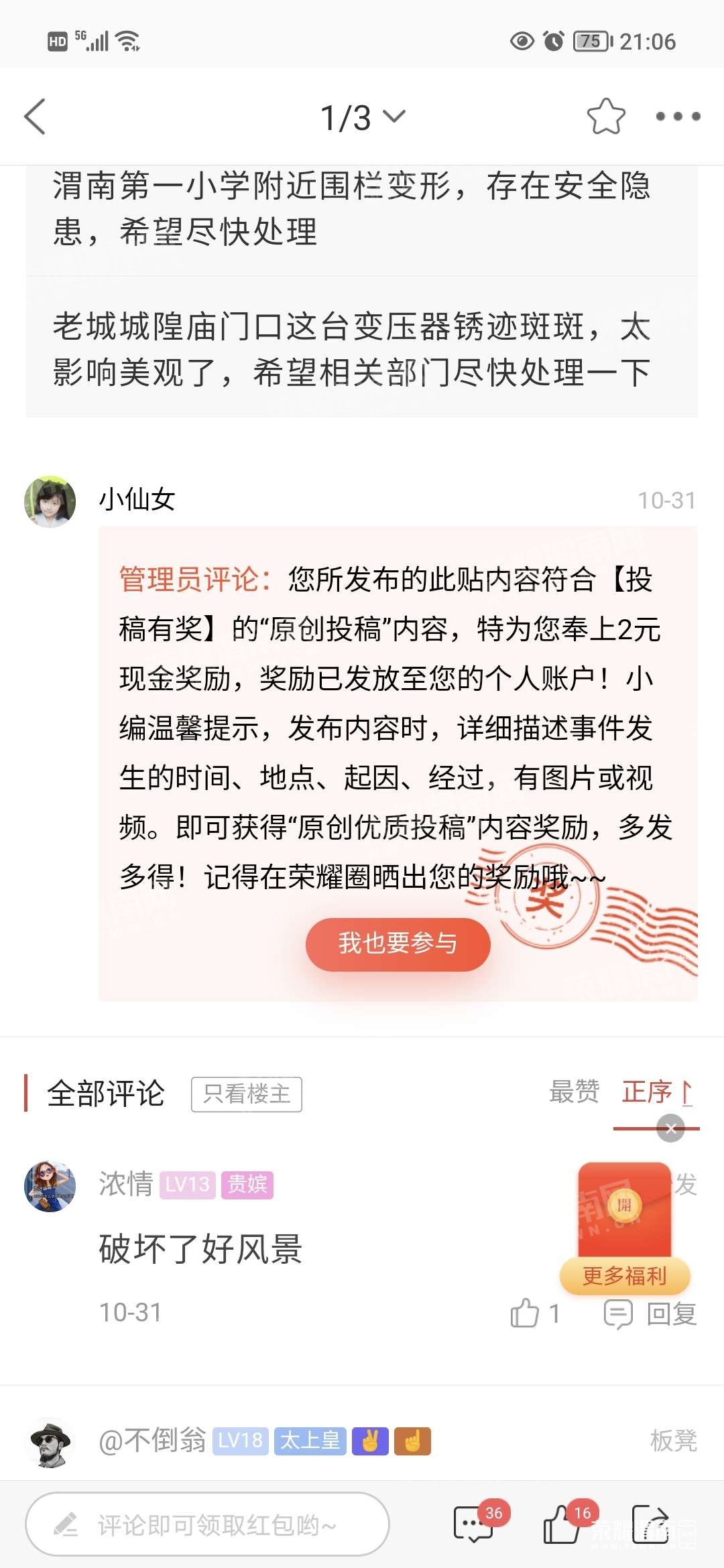Open the 1/3 page selector dropdown

363,117
